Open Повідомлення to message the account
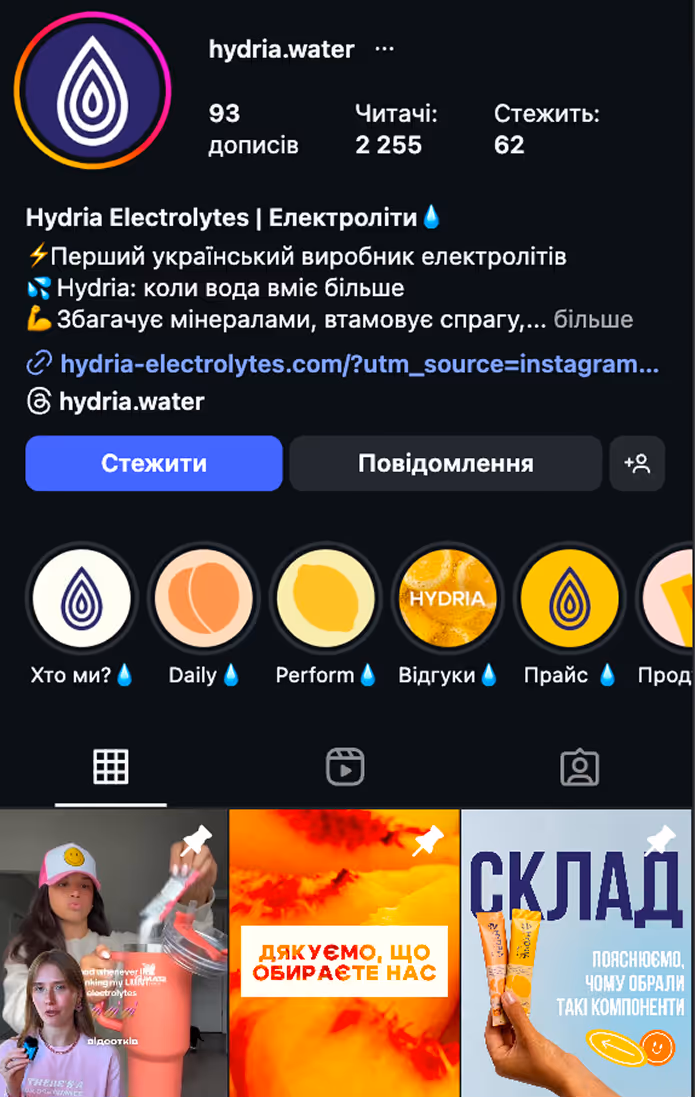Viewport: 695px width, 1098px height. [446, 464]
